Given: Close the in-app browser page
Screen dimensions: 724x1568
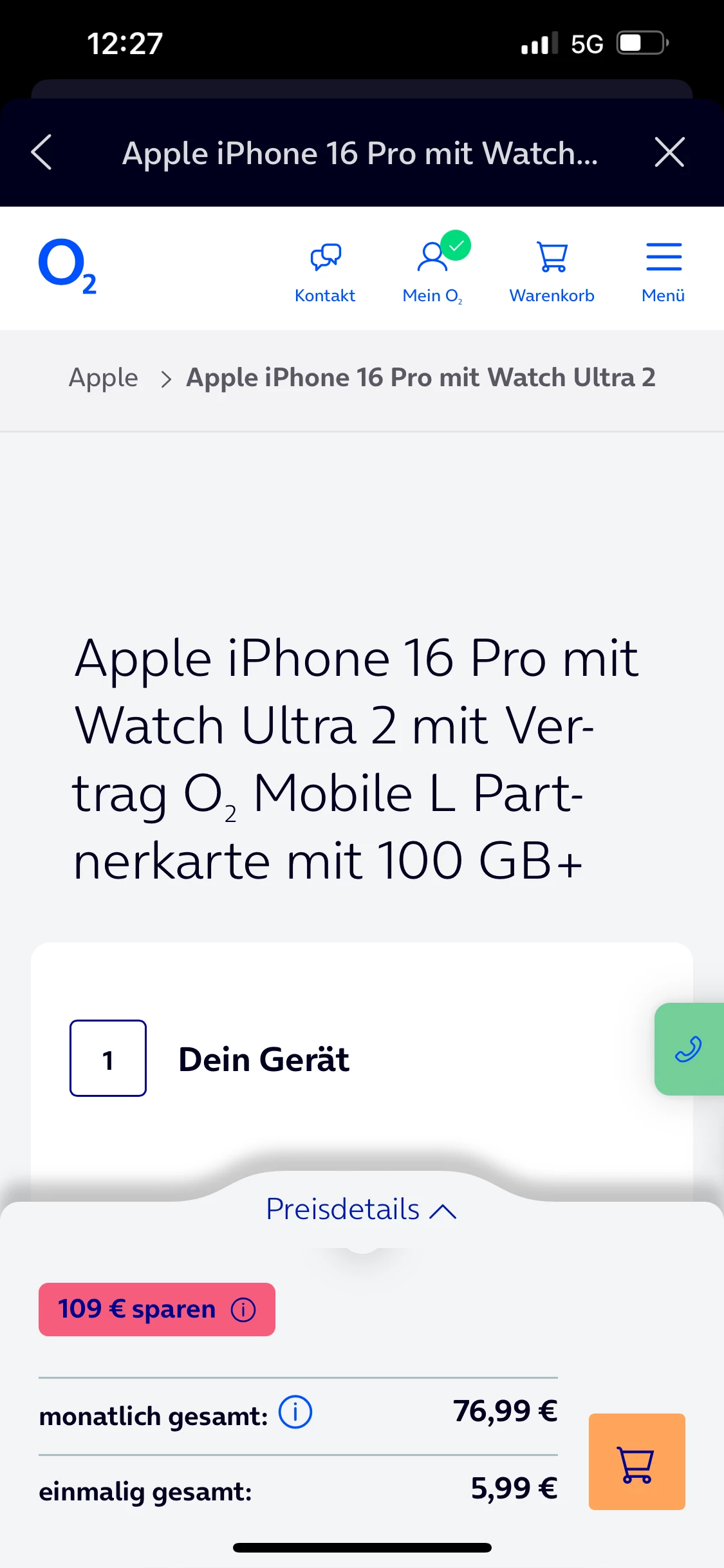Looking at the screenshot, I should (x=669, y=153).
